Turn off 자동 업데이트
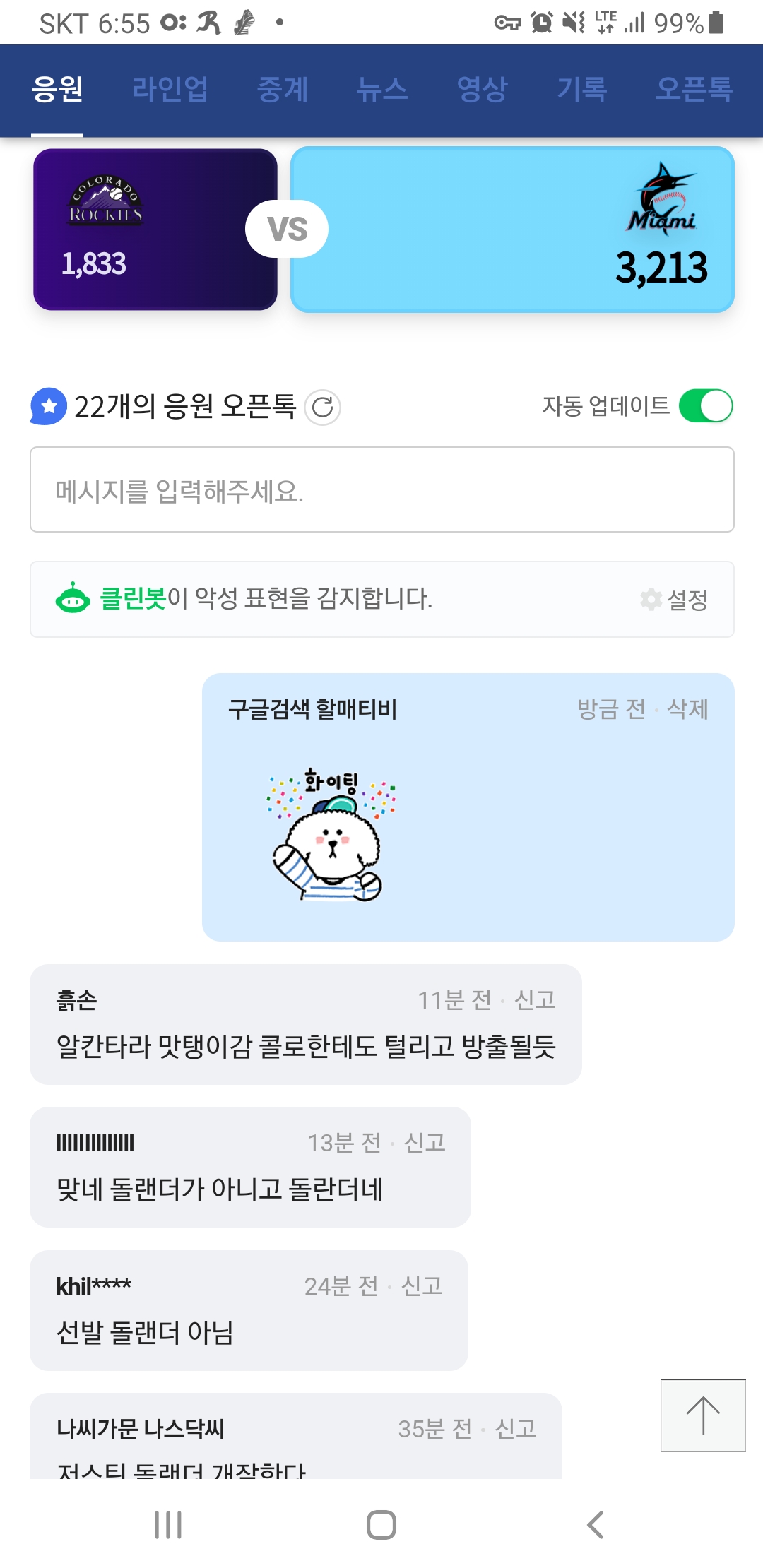763x1568 pixels. pyautogui.click(x=705, y=406)
